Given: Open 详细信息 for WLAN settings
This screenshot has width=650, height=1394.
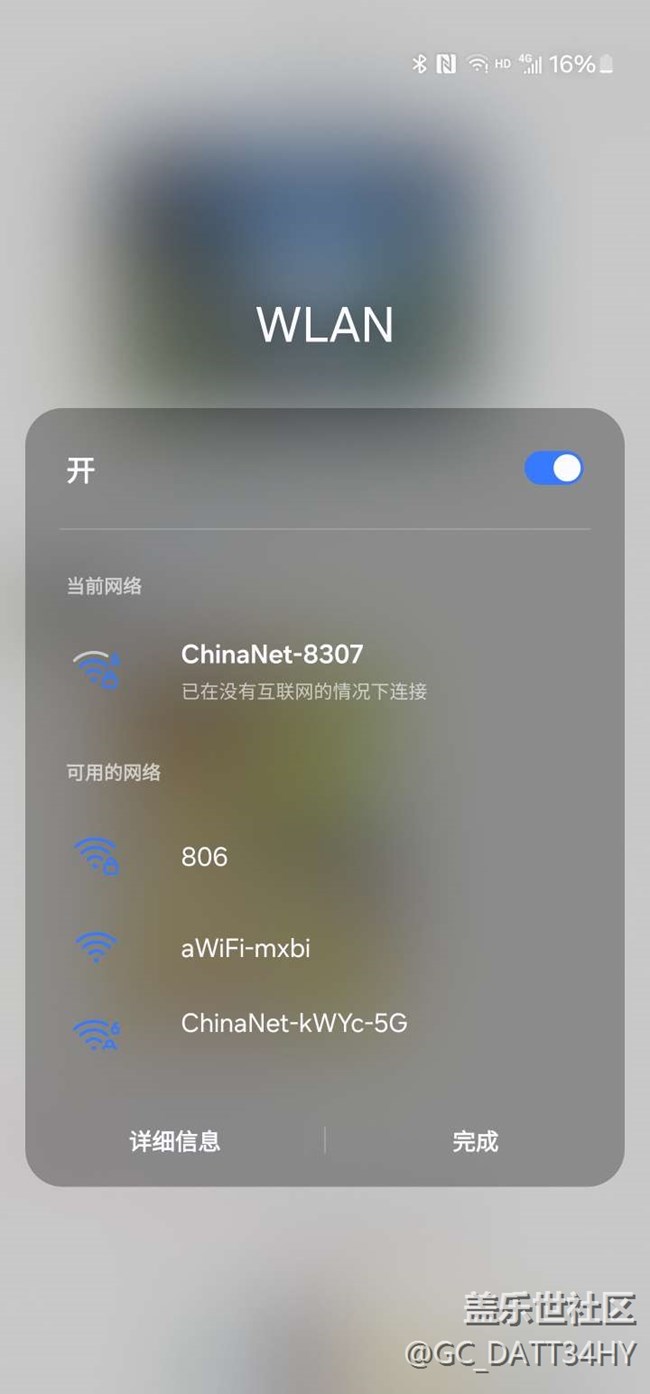Looking at the screenshot, I should (x=175, y=1141).
